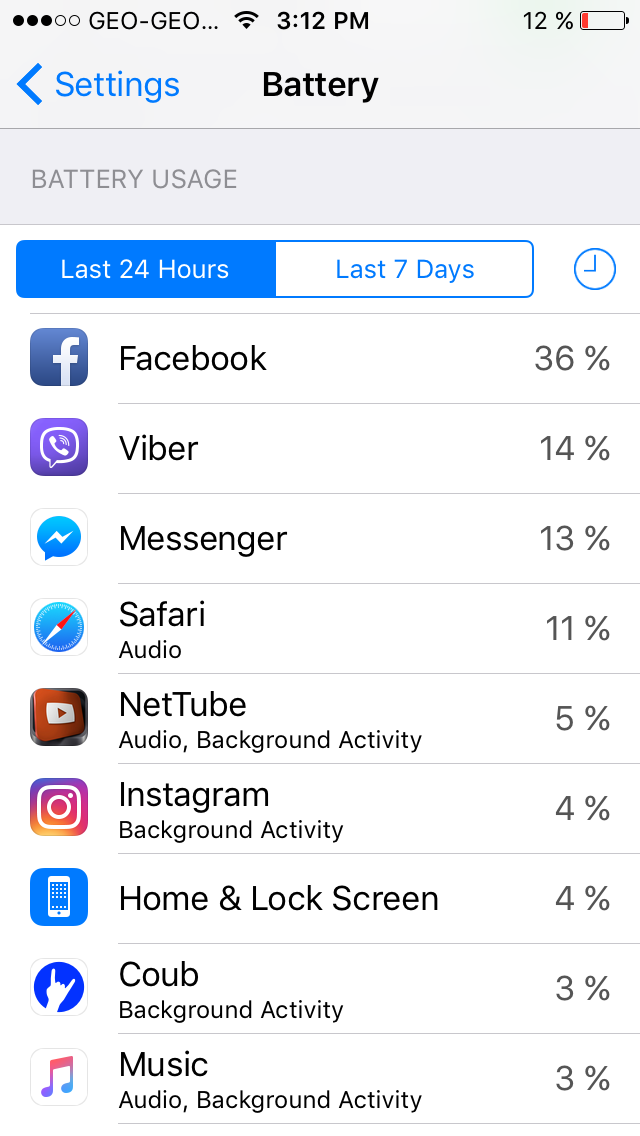This screenshot has height=1136, width=640.
Task: Show usage time with the clock icon
Action: pyautogui.click(x=594, y=269)
